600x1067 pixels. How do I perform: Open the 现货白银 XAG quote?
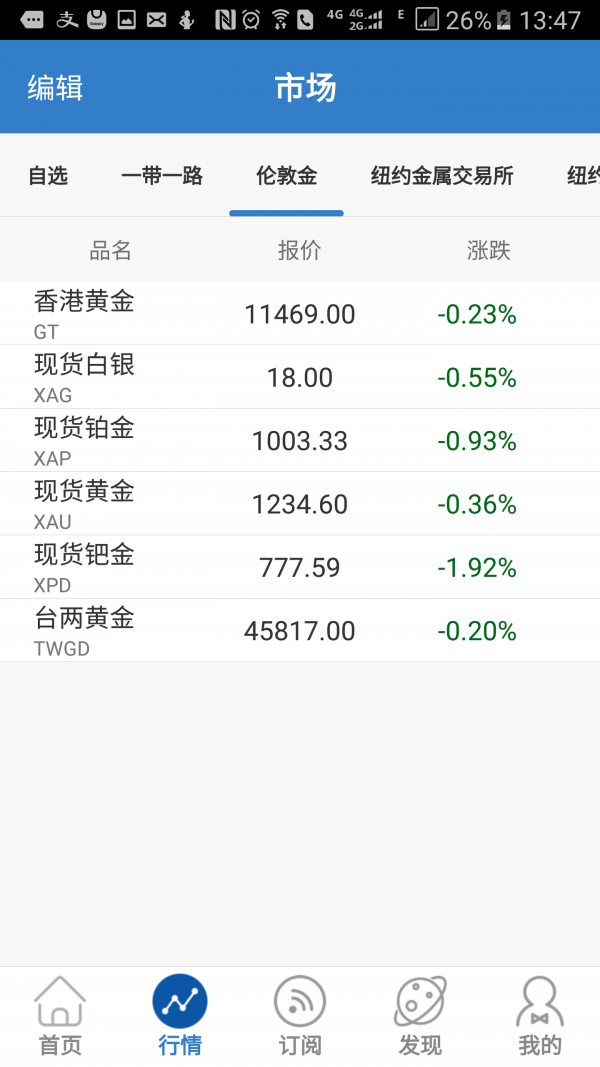[300, 377]
